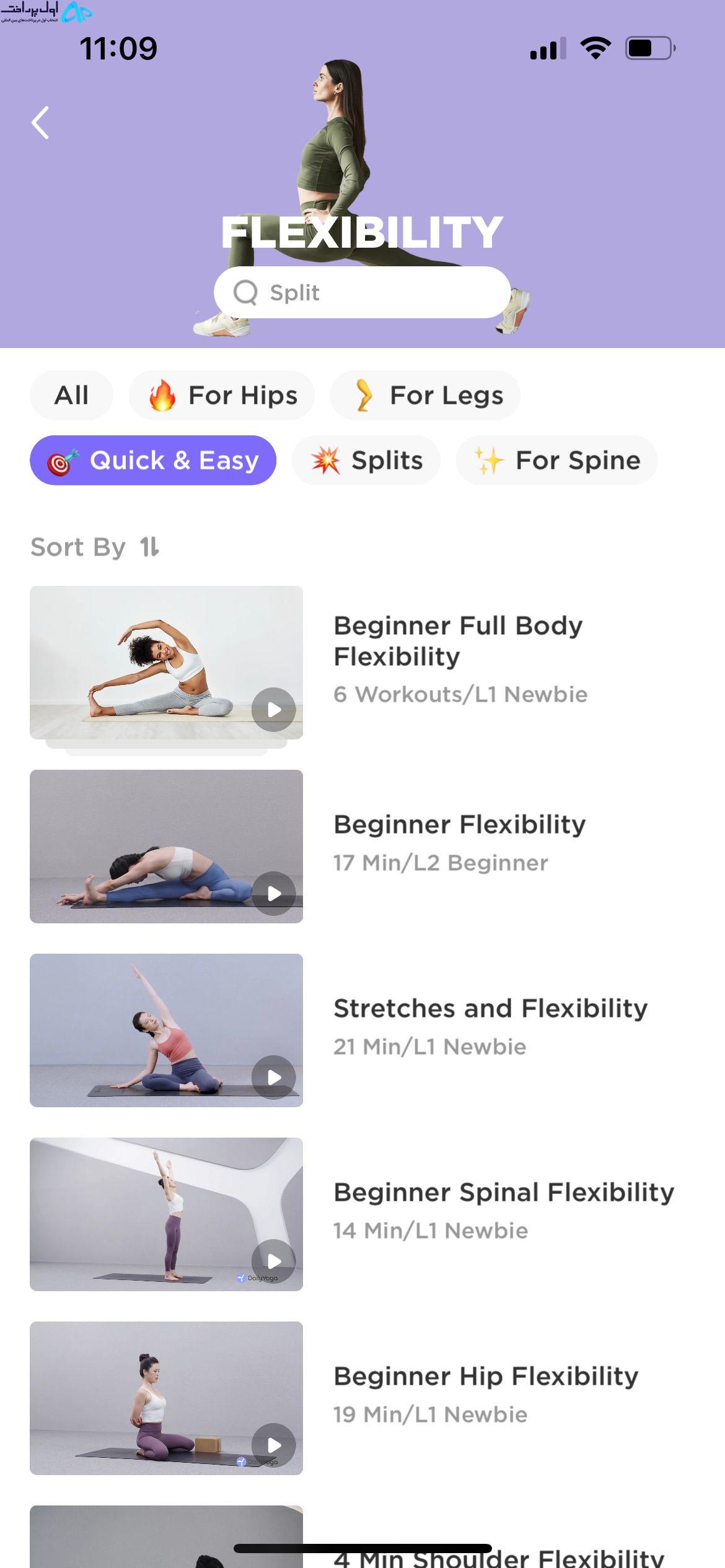This screenshot has height=1568, width=725.
Task: Show the Splits category
Action: (366, 460)
